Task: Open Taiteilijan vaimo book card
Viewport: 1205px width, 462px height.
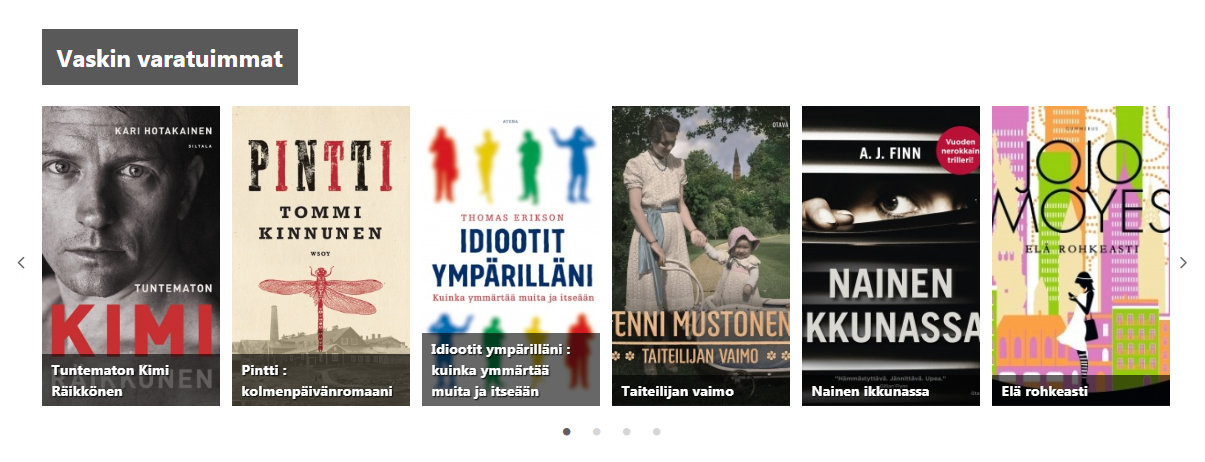Action: pos(700,255)
